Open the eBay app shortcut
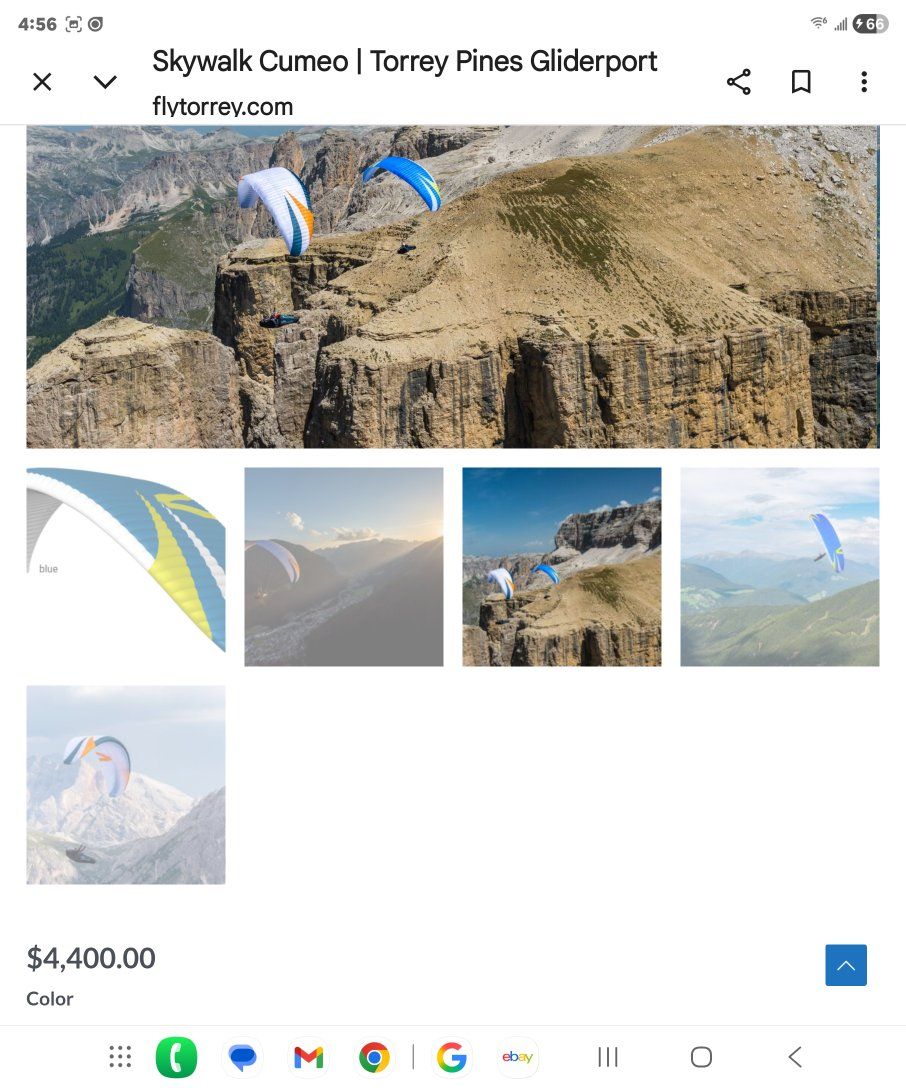Viewport: 906px width, 1088px height. [517, 1057]
